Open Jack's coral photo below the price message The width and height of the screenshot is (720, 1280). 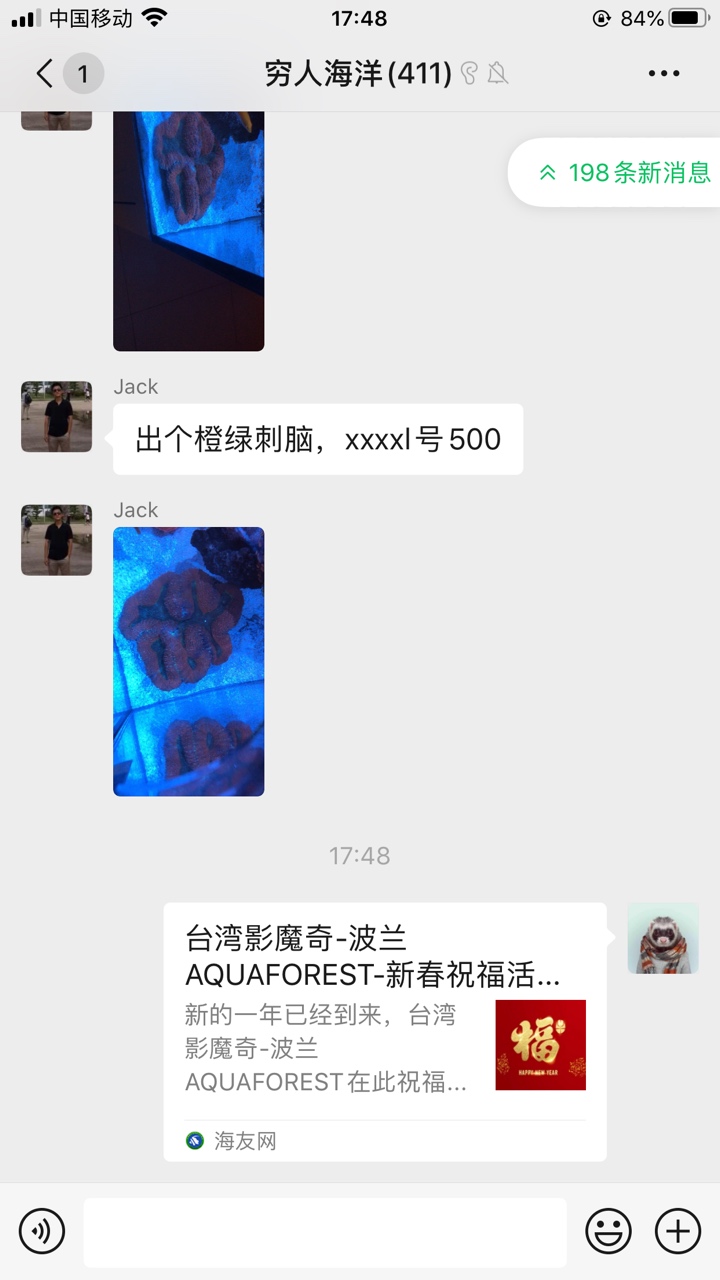(x=188, y=661)
